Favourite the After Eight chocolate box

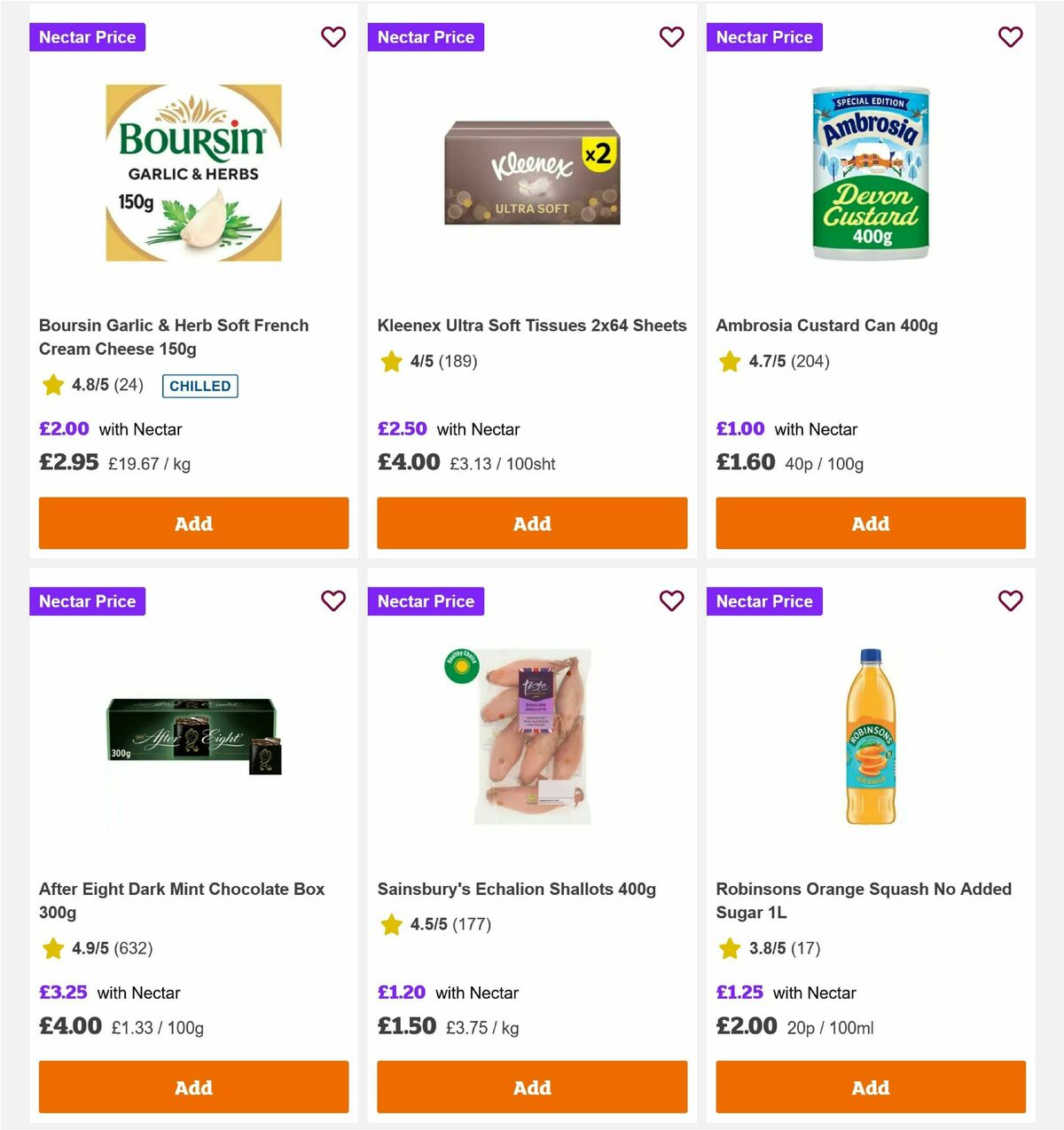332,601
